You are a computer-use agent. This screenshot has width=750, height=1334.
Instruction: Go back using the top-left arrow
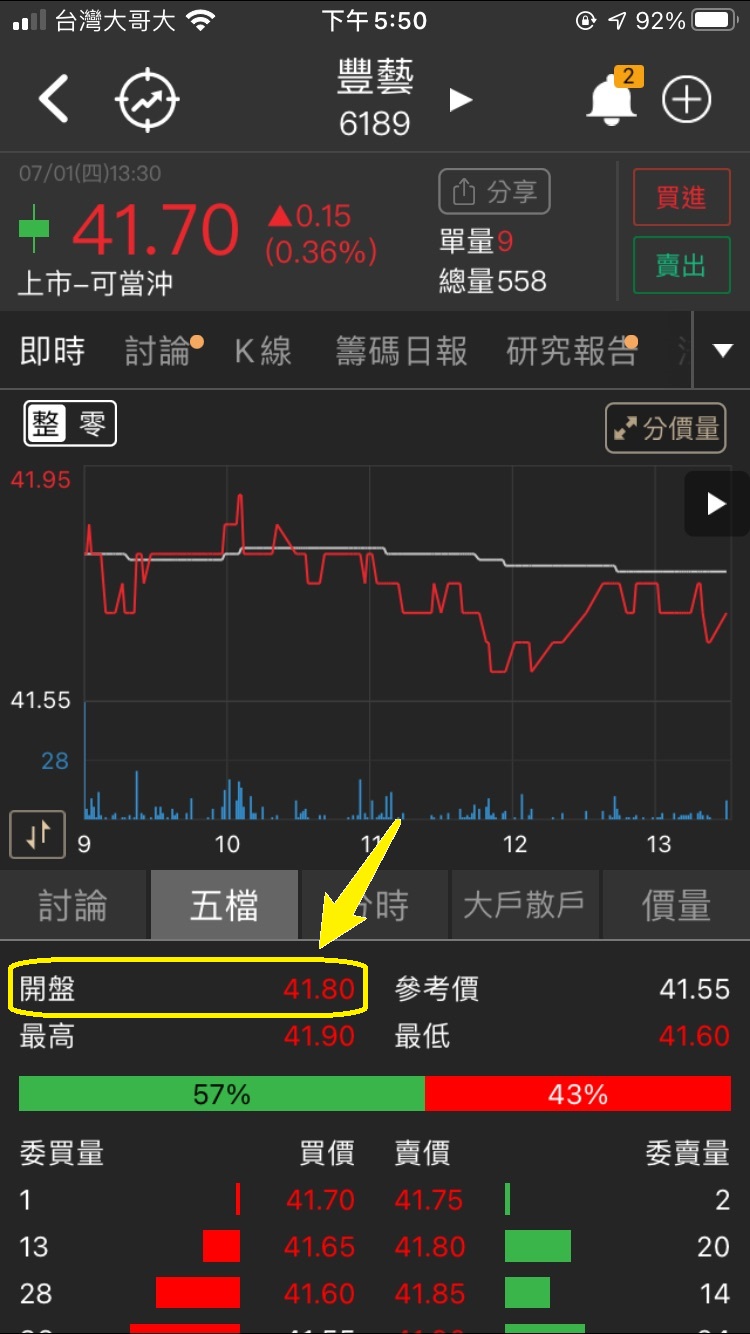click(54, 100)
